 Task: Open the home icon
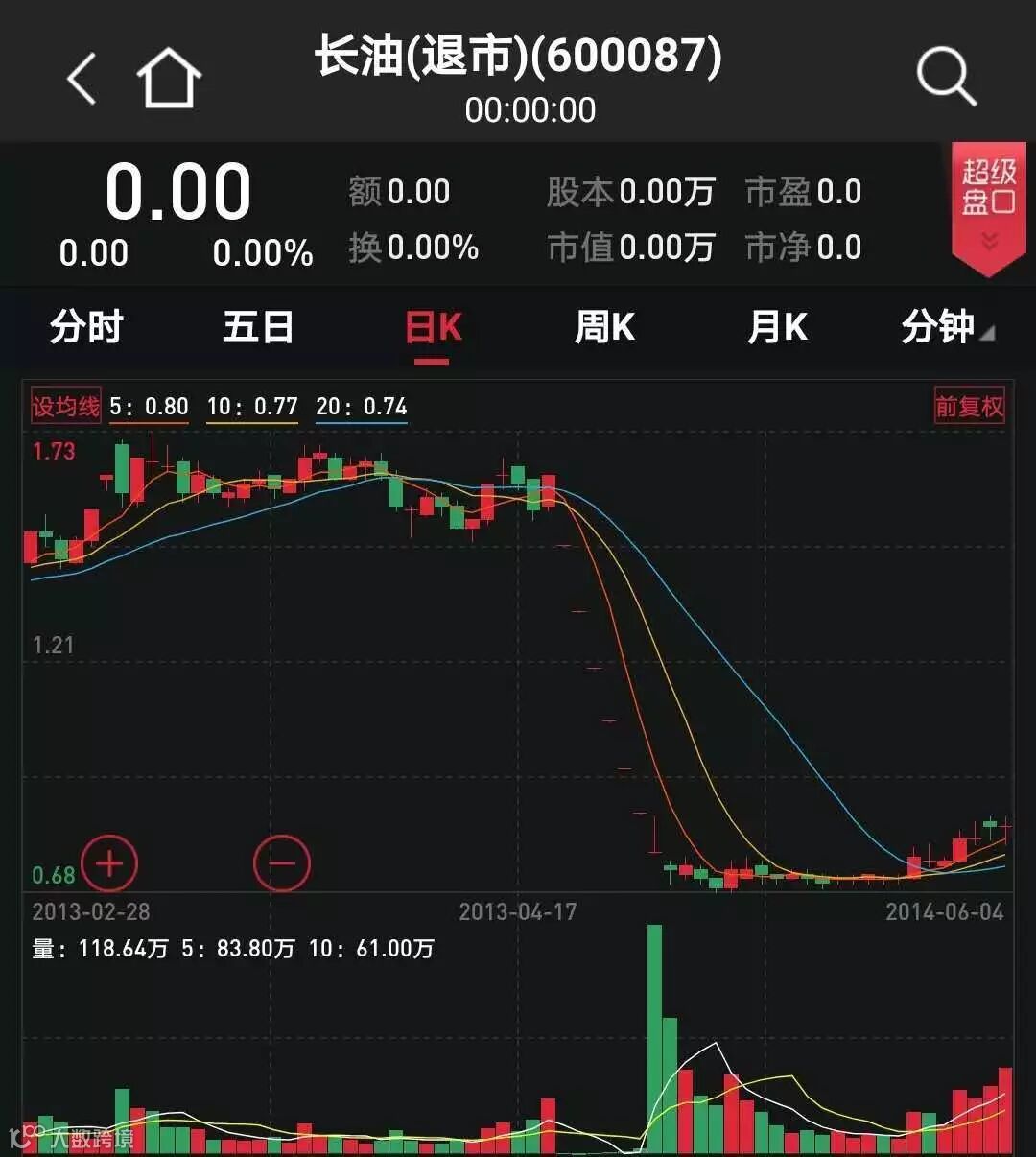coord(169,79)
